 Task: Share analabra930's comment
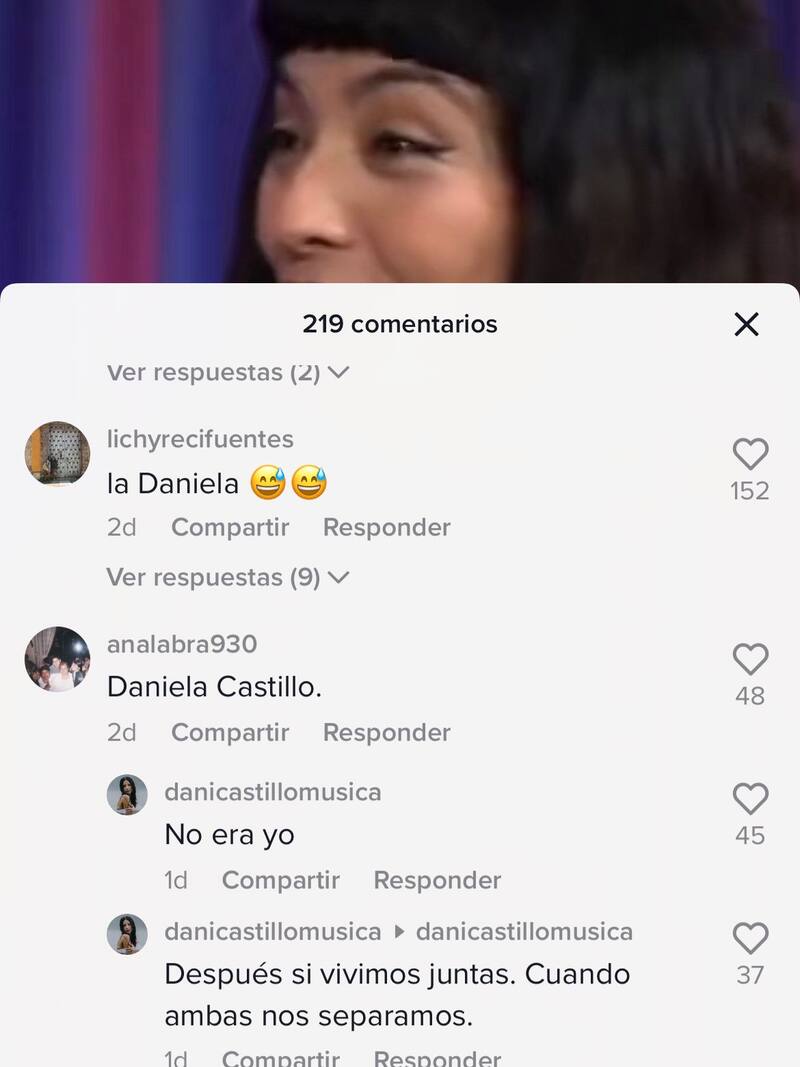pos(230,732)
